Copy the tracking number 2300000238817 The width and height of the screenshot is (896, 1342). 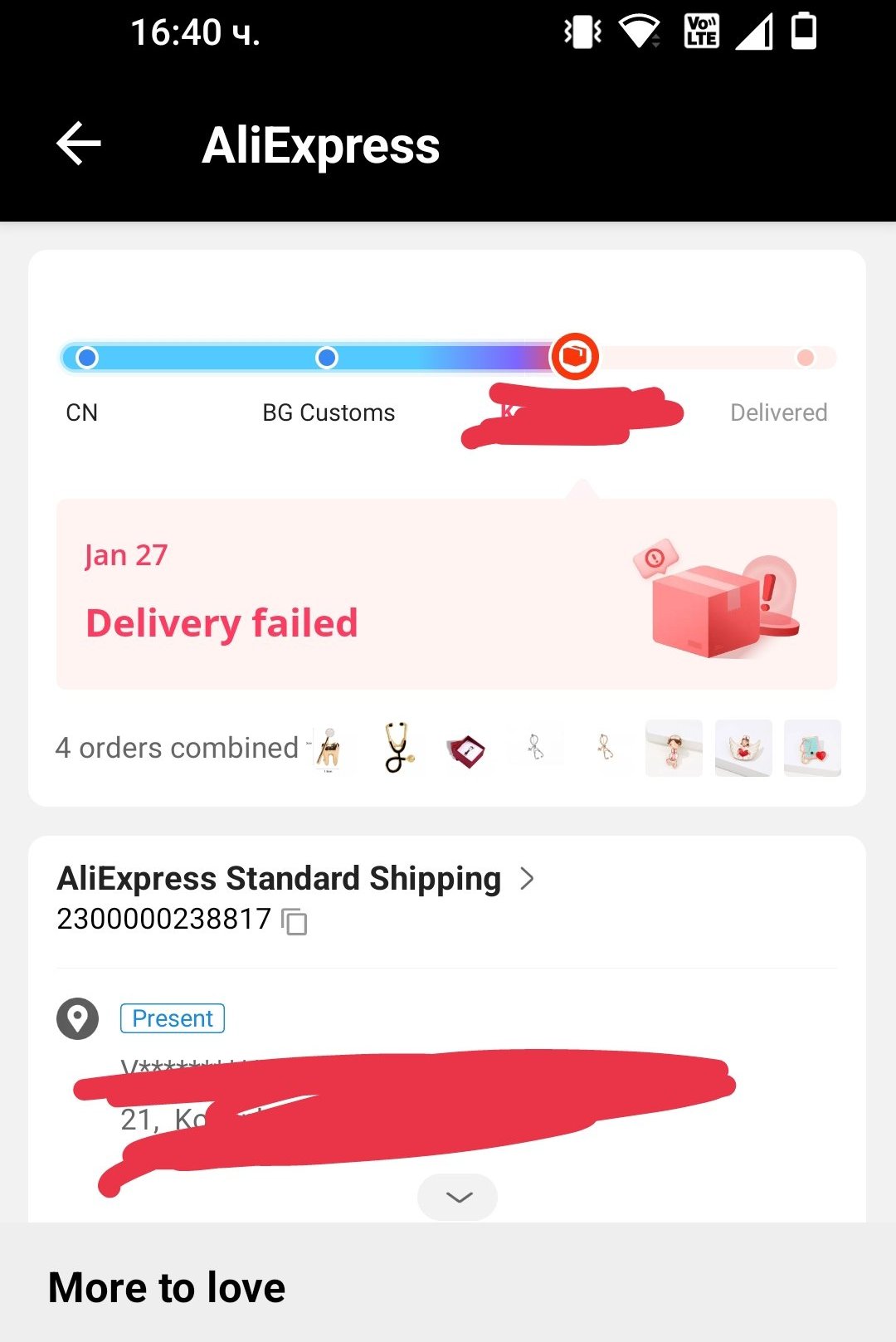(295, 921)
